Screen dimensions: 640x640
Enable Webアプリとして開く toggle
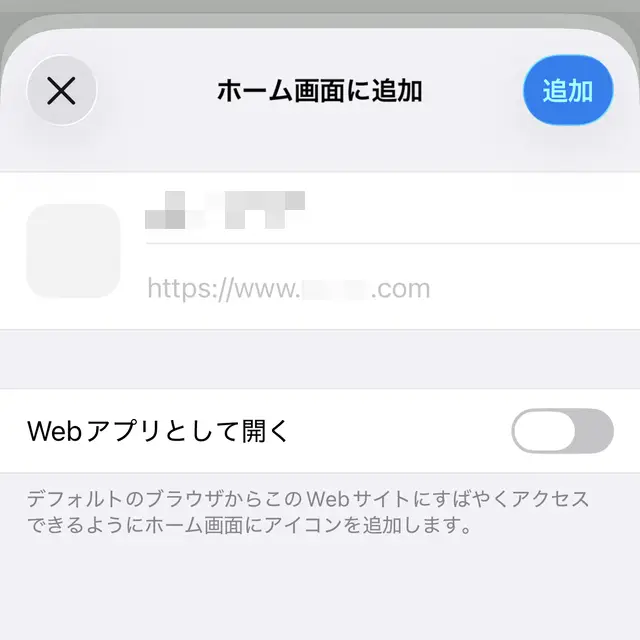click(562, 431)
